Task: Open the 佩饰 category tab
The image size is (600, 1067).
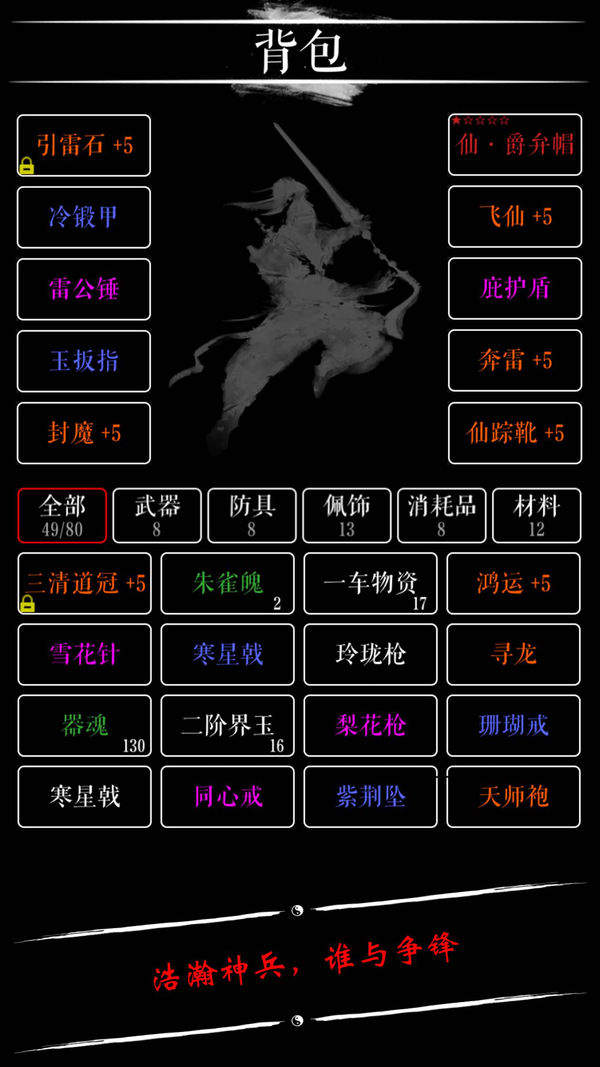Action: click(347, 515)
